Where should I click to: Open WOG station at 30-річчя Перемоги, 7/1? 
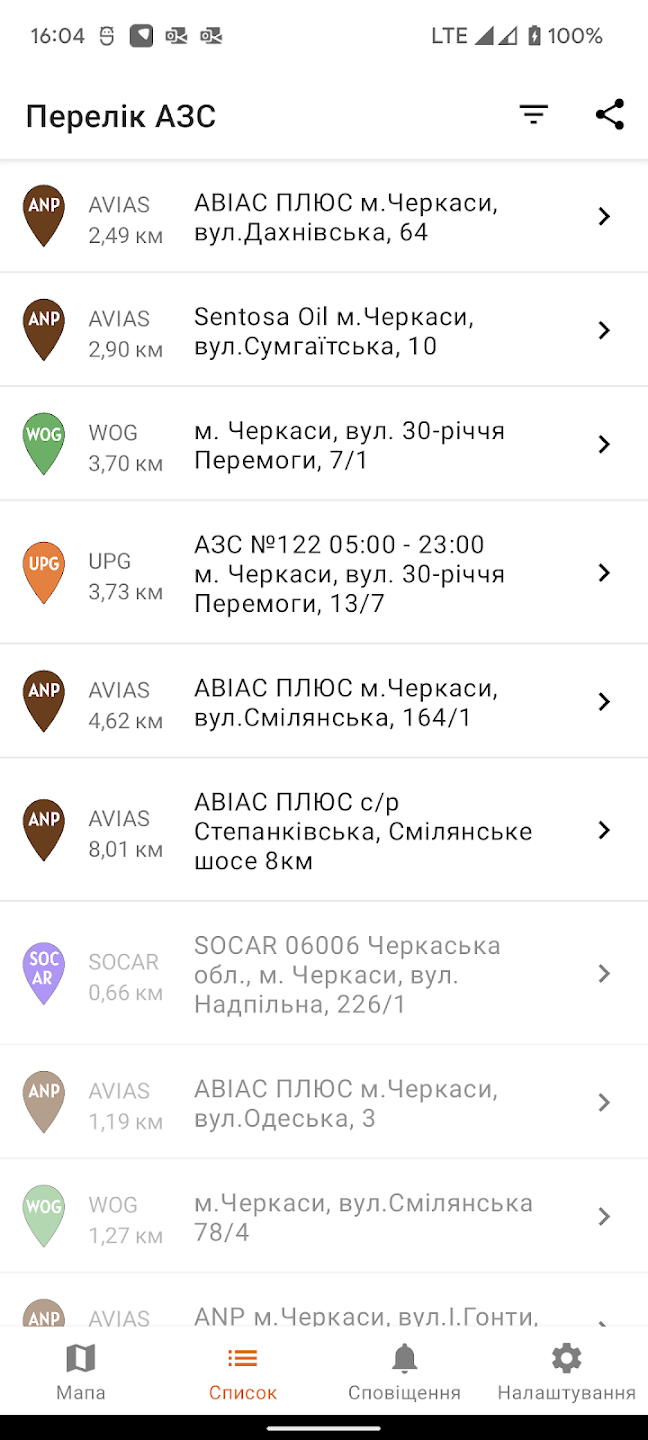324,445
